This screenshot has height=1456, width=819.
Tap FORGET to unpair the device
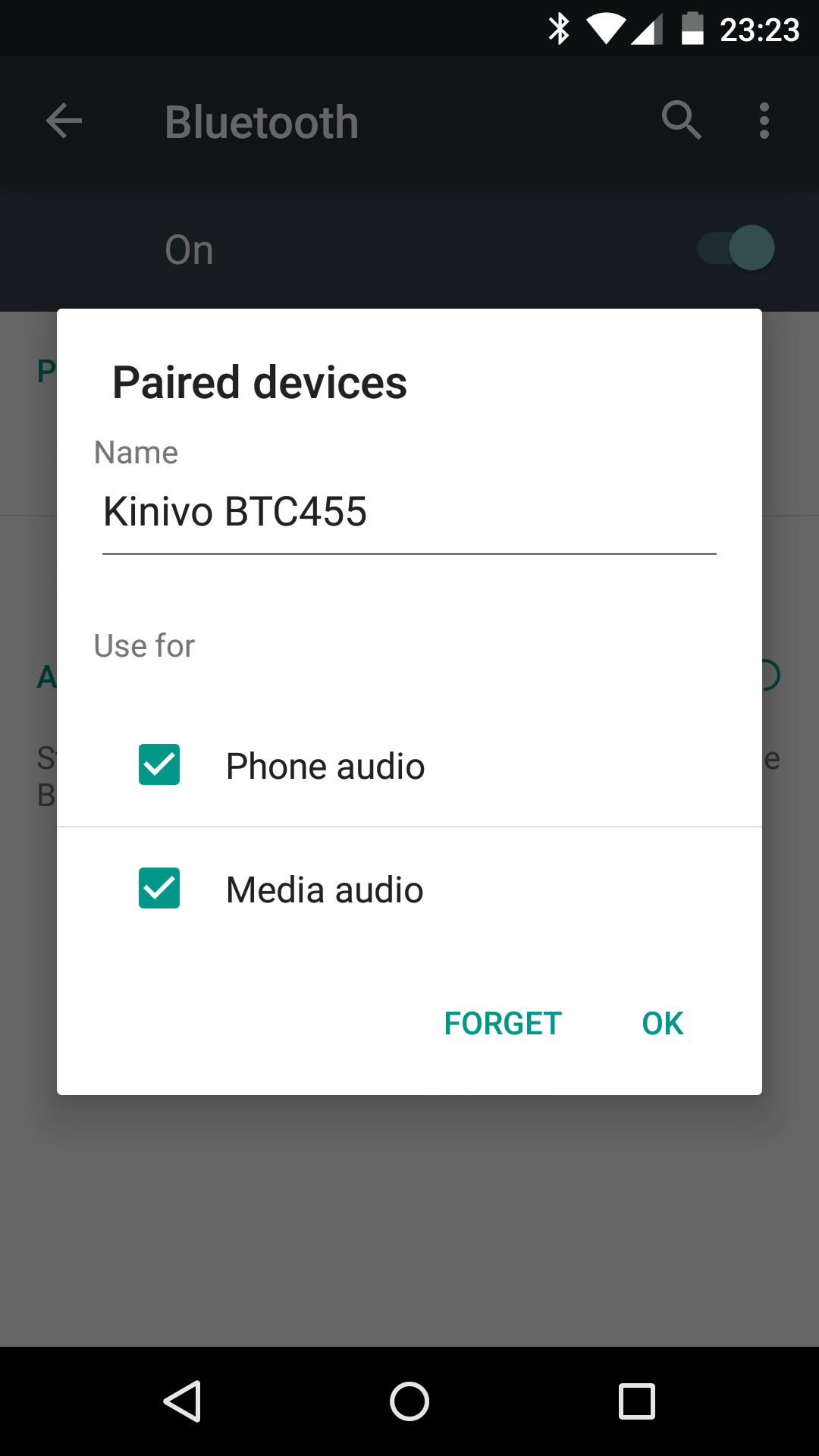(x=503, y=1023)
